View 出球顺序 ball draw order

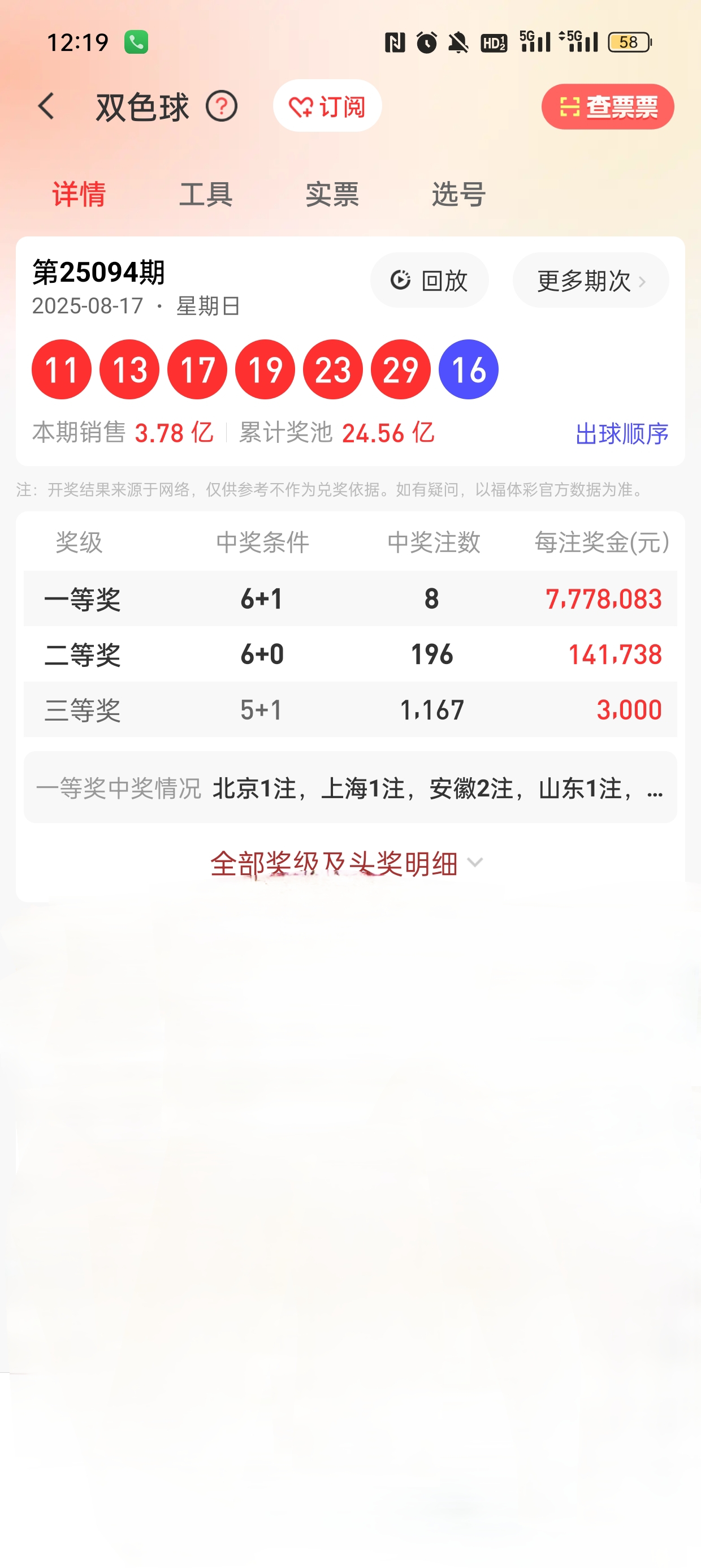click(621, 434)
